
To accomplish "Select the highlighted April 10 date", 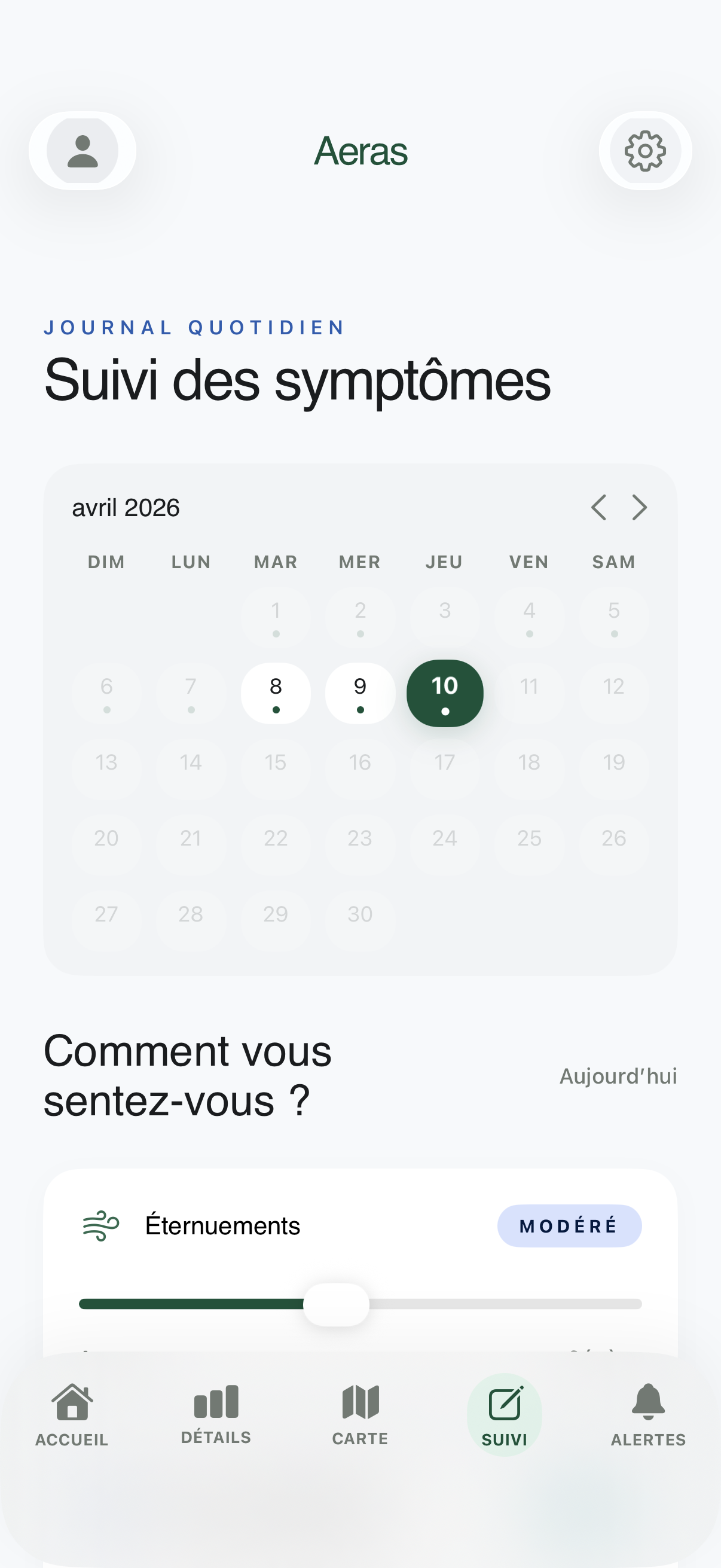I will click(445, 693).
